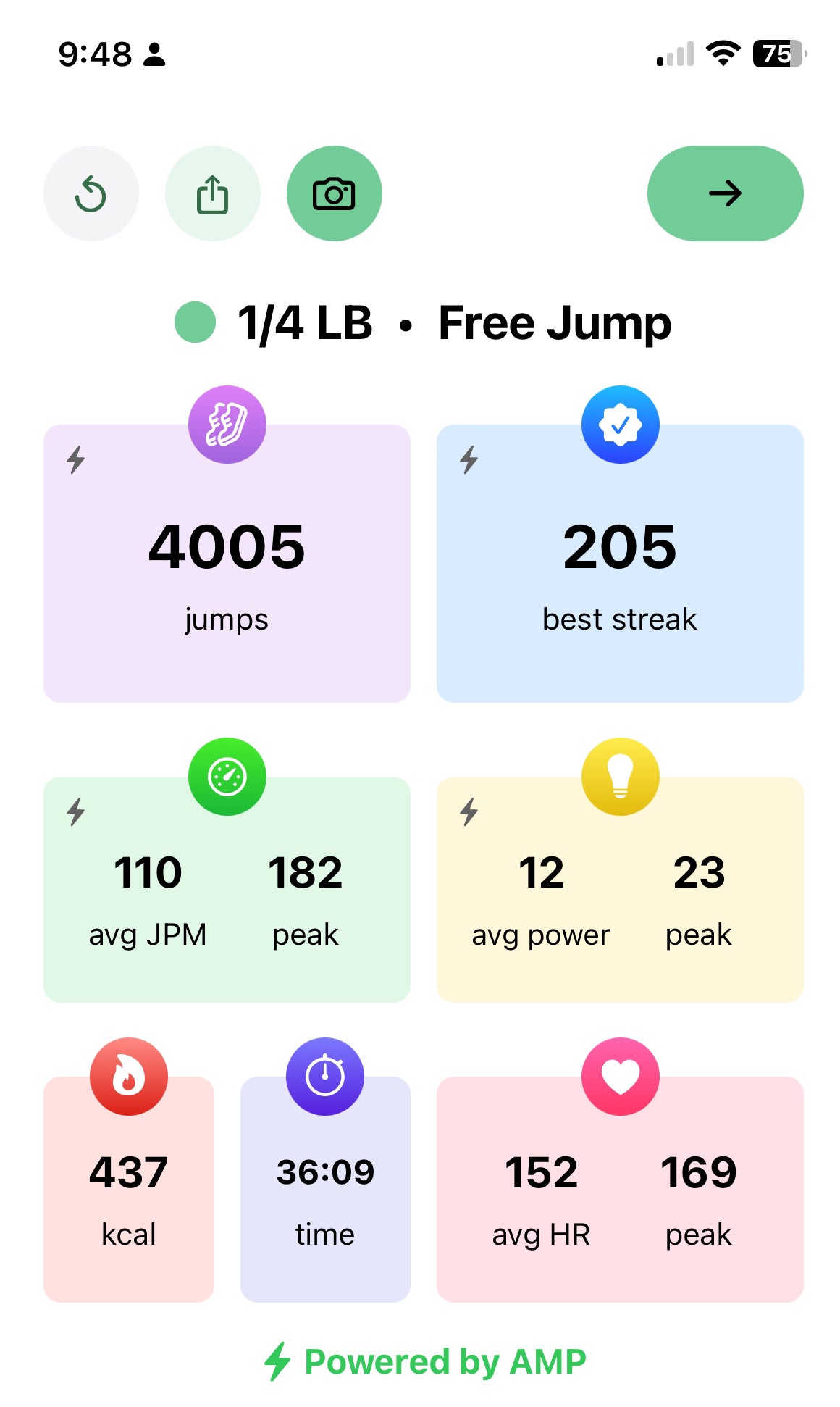Share the workout summary
The width and height of the screenshot is (840, 1407).
tap(212, 193)
